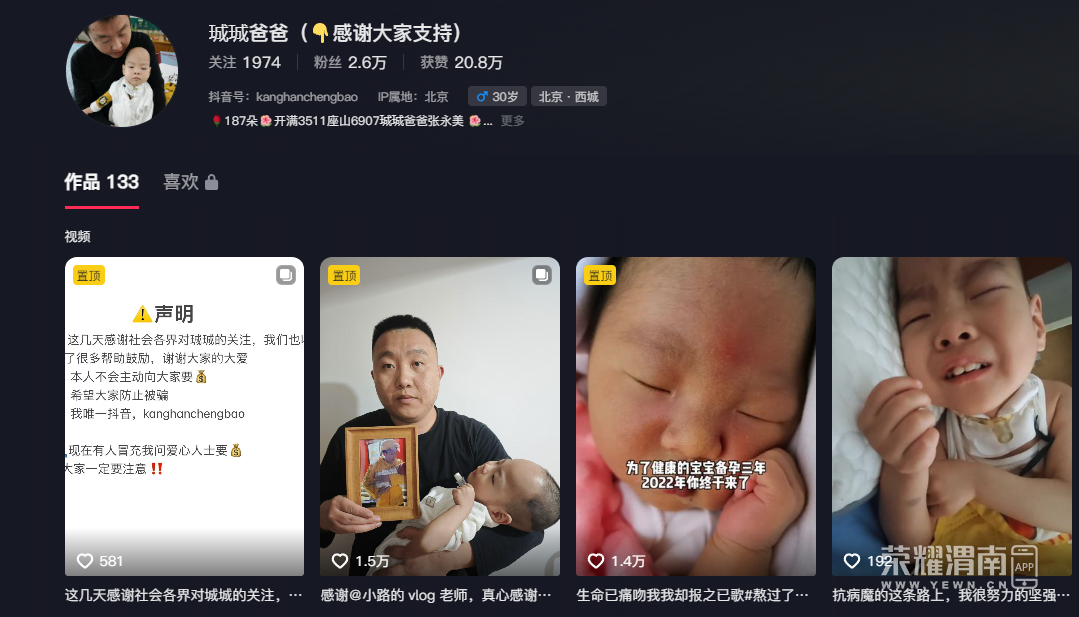Open the profile avatar picture

point(122,71)
